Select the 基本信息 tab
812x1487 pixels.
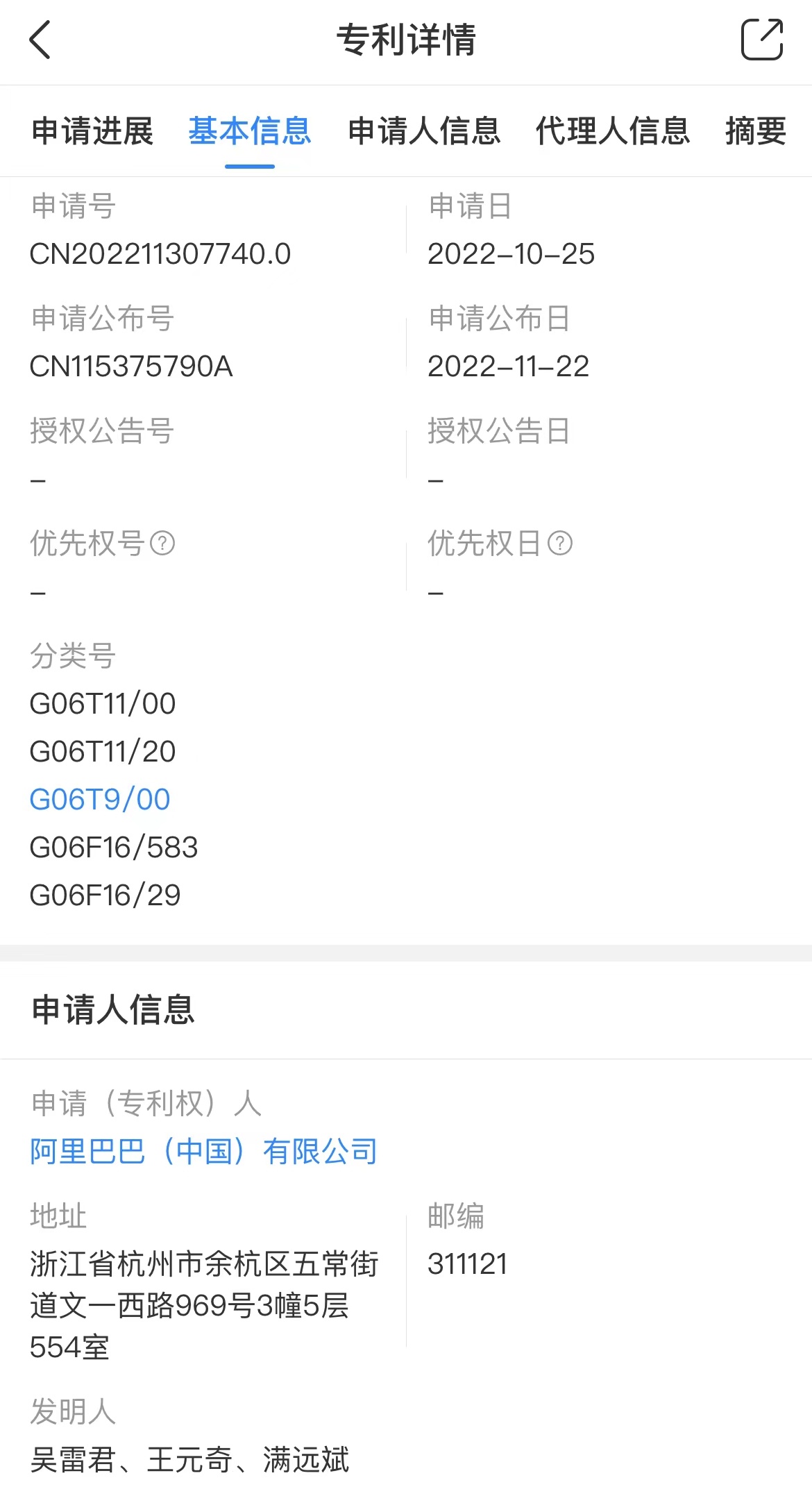[x=250, y=131]
